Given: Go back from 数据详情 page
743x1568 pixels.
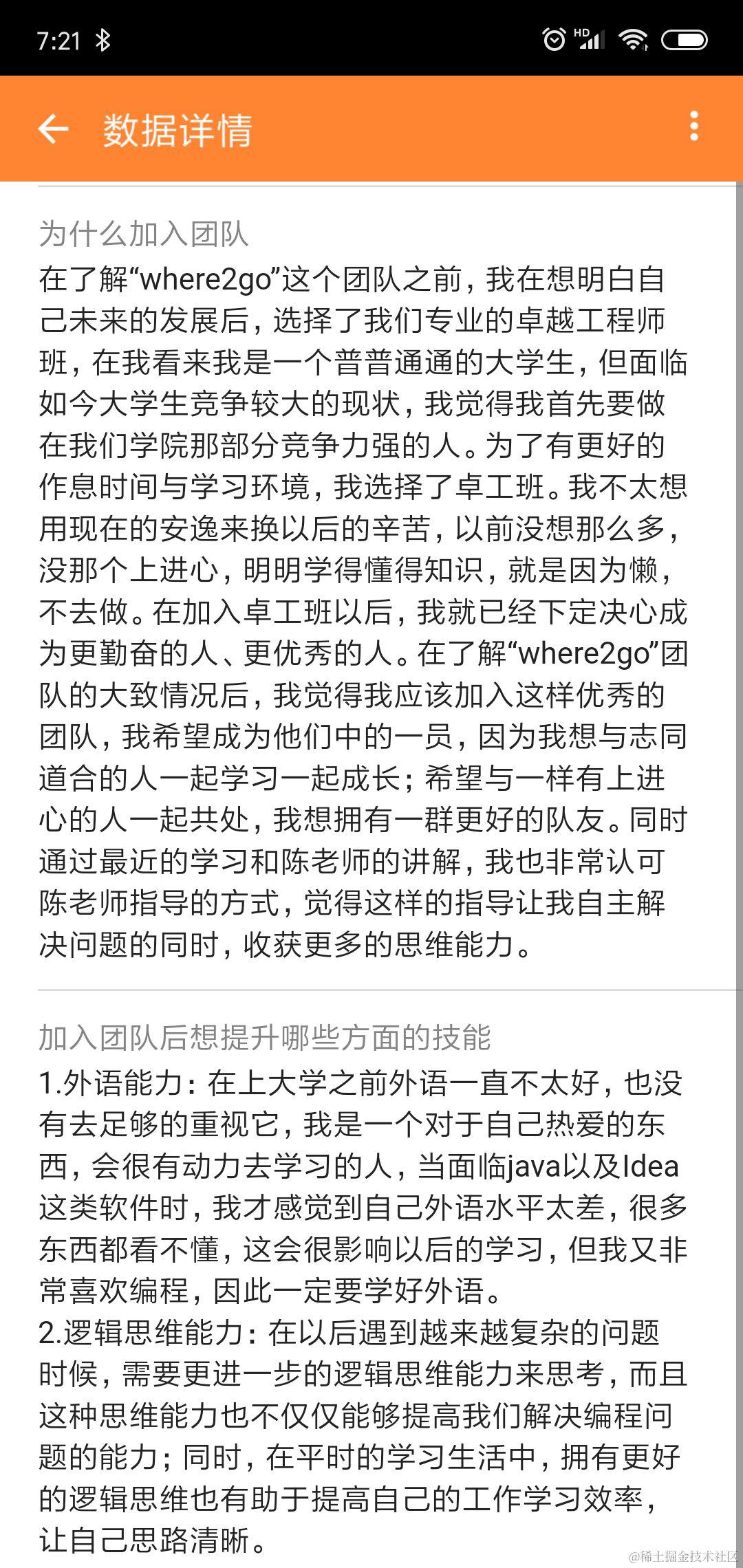Looking at the screenshot, I should coord(53,129).
